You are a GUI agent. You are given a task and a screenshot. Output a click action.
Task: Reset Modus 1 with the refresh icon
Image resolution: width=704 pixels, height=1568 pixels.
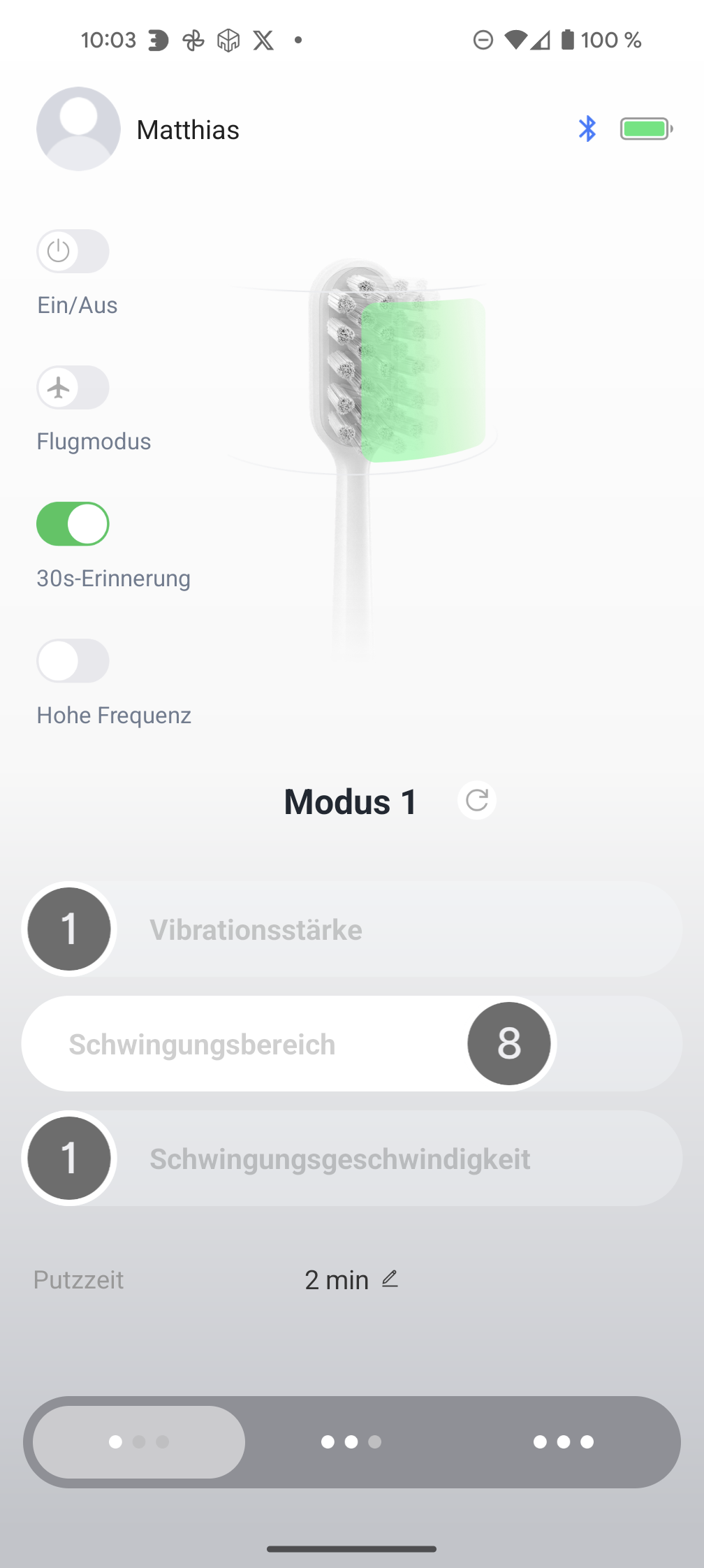[477, 801]
